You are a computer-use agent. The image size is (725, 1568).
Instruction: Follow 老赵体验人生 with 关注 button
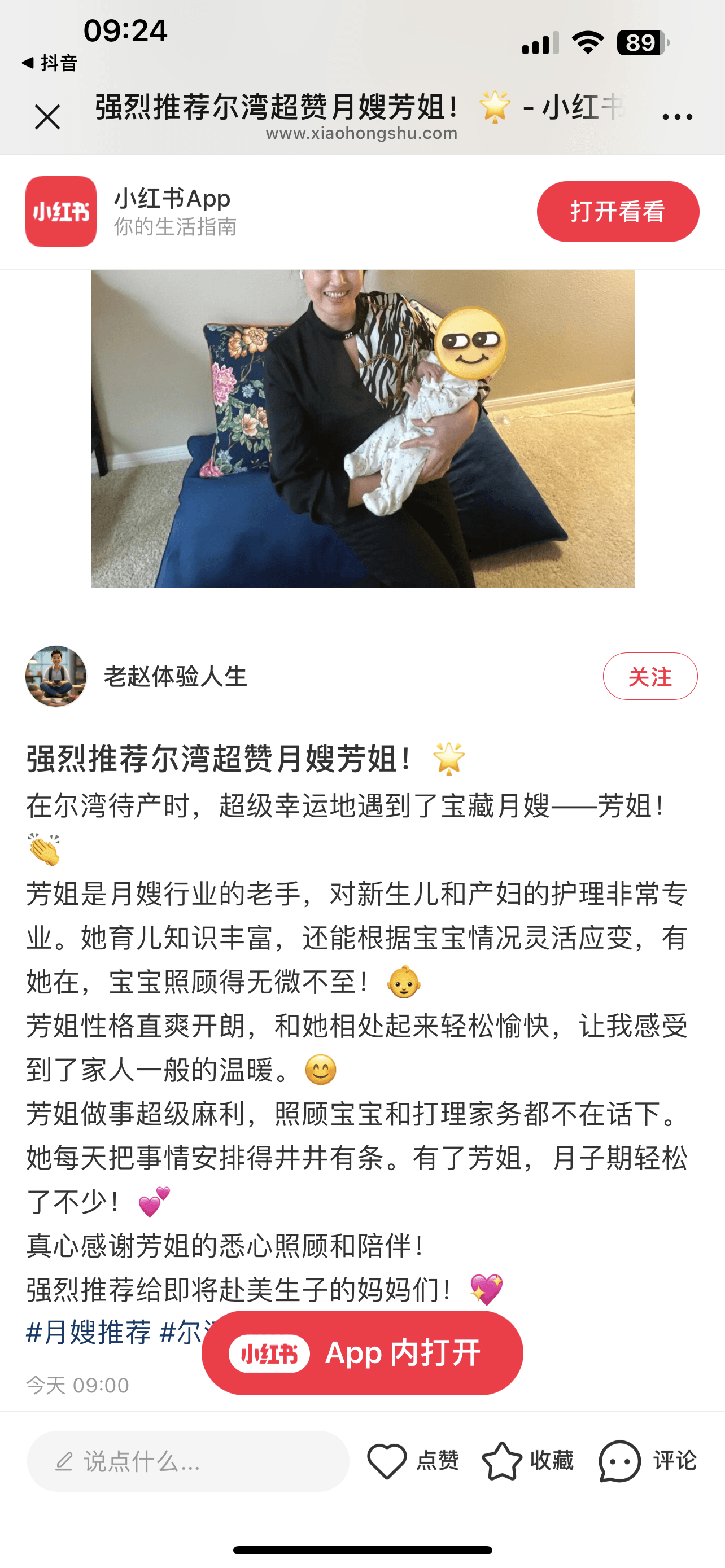tap(649, 676)
